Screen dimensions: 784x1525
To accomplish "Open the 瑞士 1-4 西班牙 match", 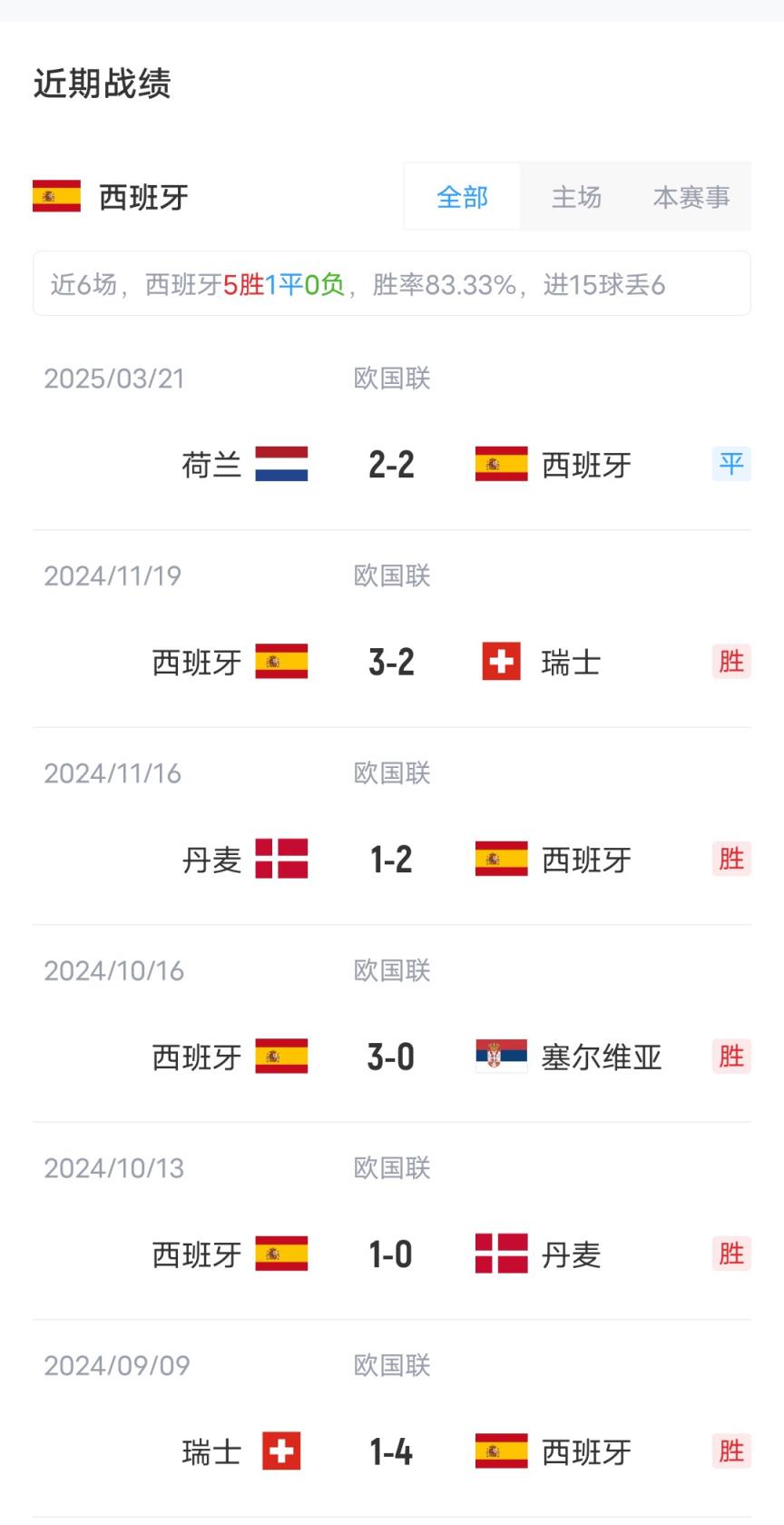I will (391, 1451).
